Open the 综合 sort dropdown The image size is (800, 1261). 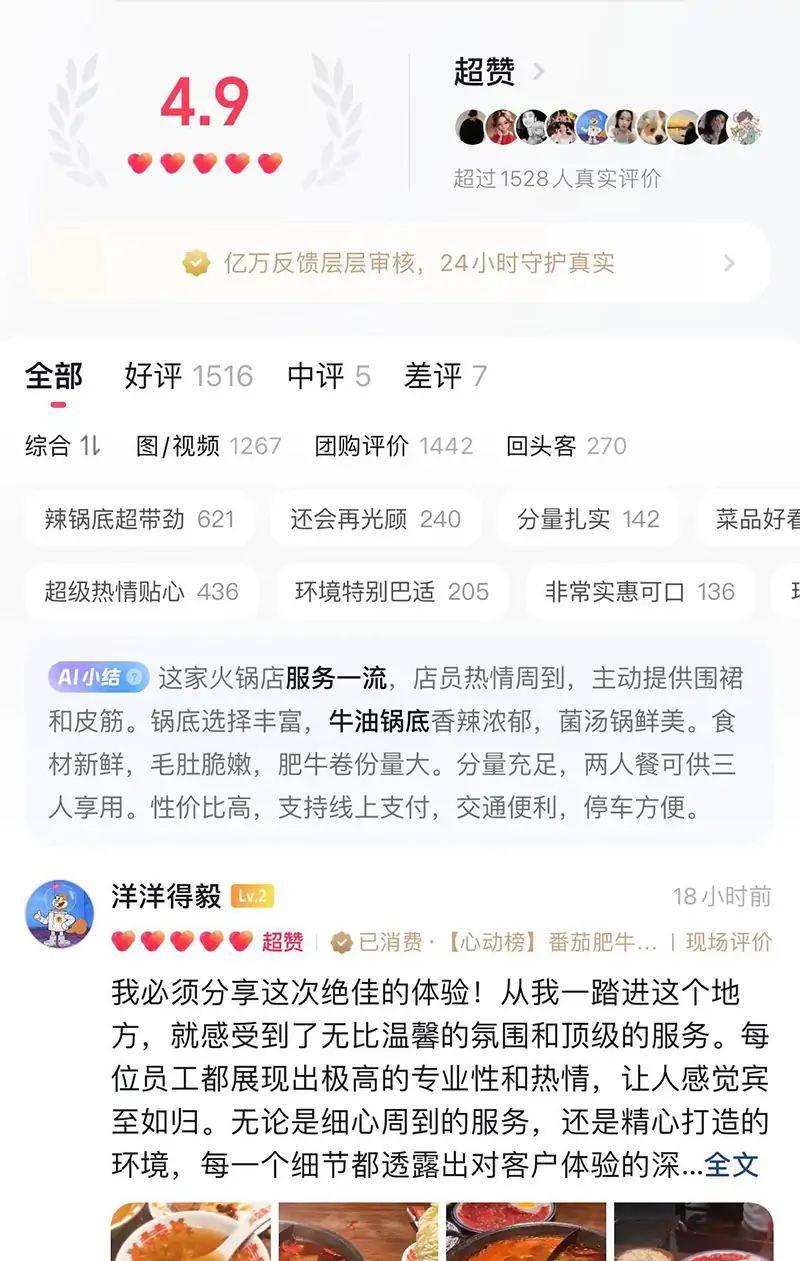(x=63, y=446)
